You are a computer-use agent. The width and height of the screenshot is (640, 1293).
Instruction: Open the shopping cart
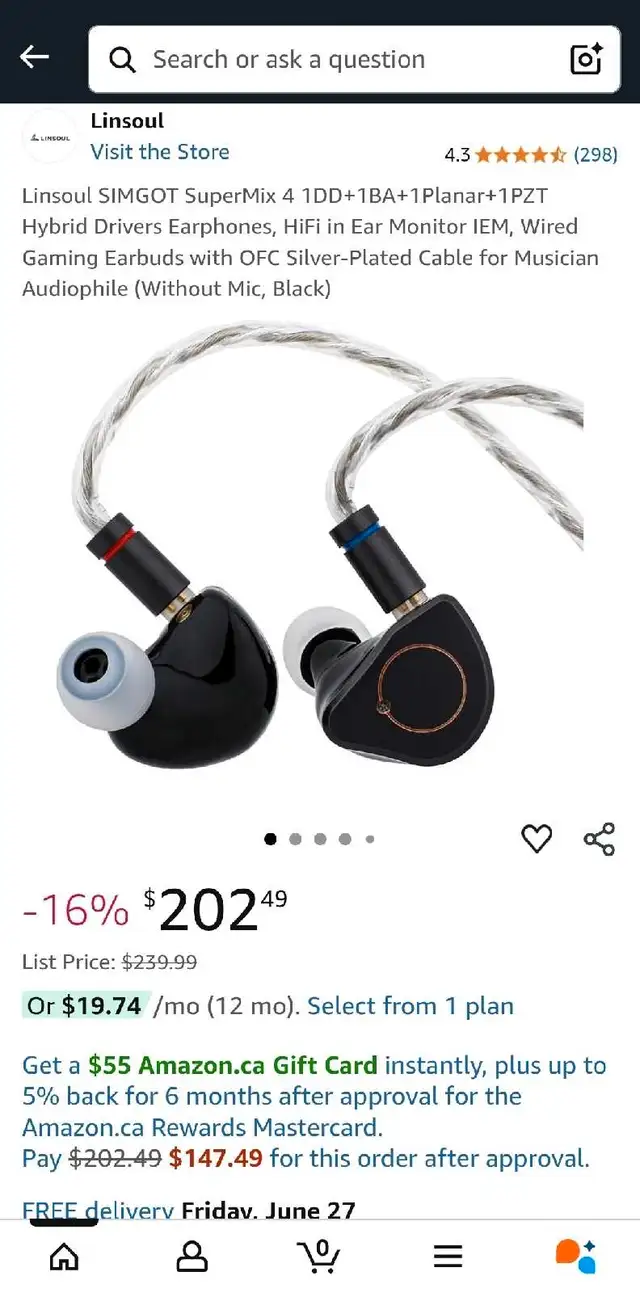319,1256
